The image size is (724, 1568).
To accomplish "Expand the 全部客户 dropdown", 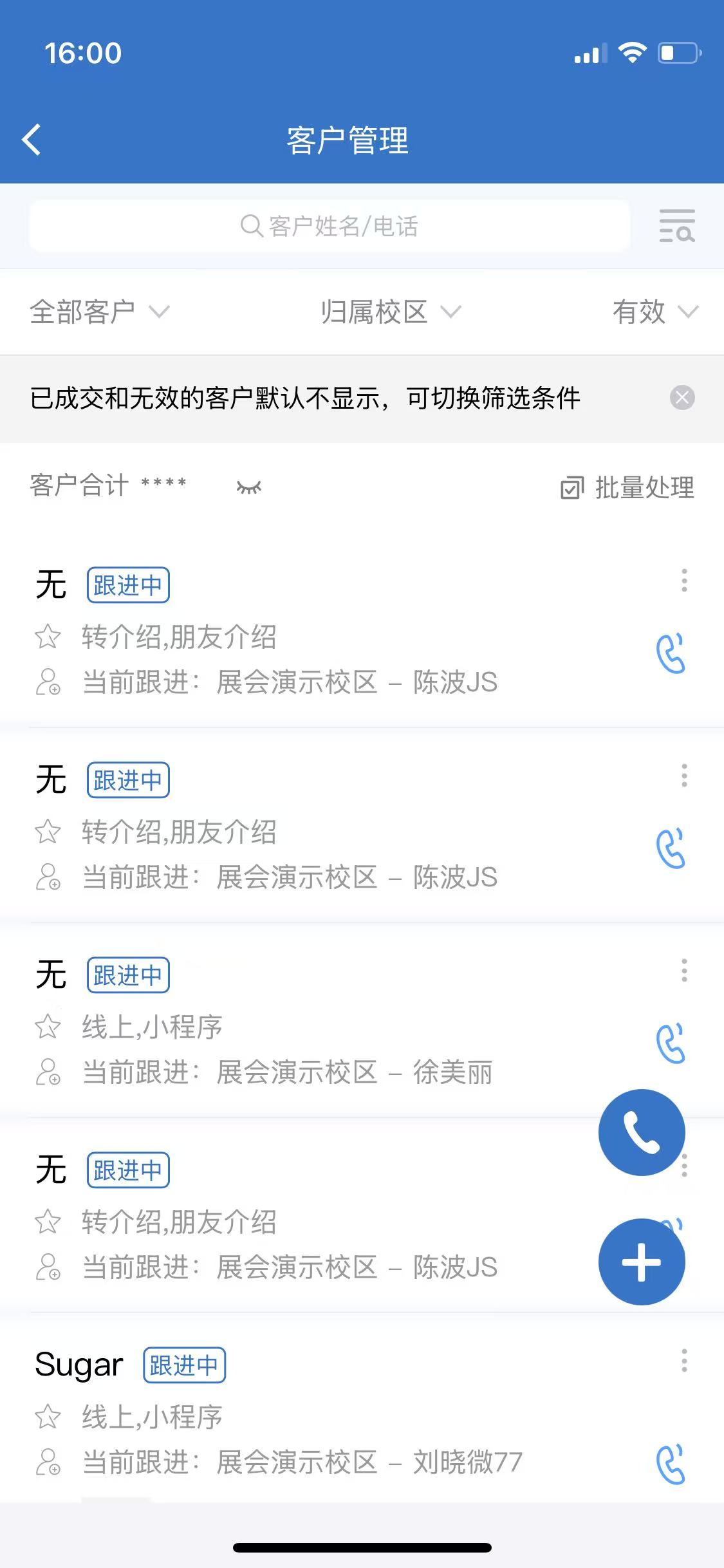I will (100, 312).
